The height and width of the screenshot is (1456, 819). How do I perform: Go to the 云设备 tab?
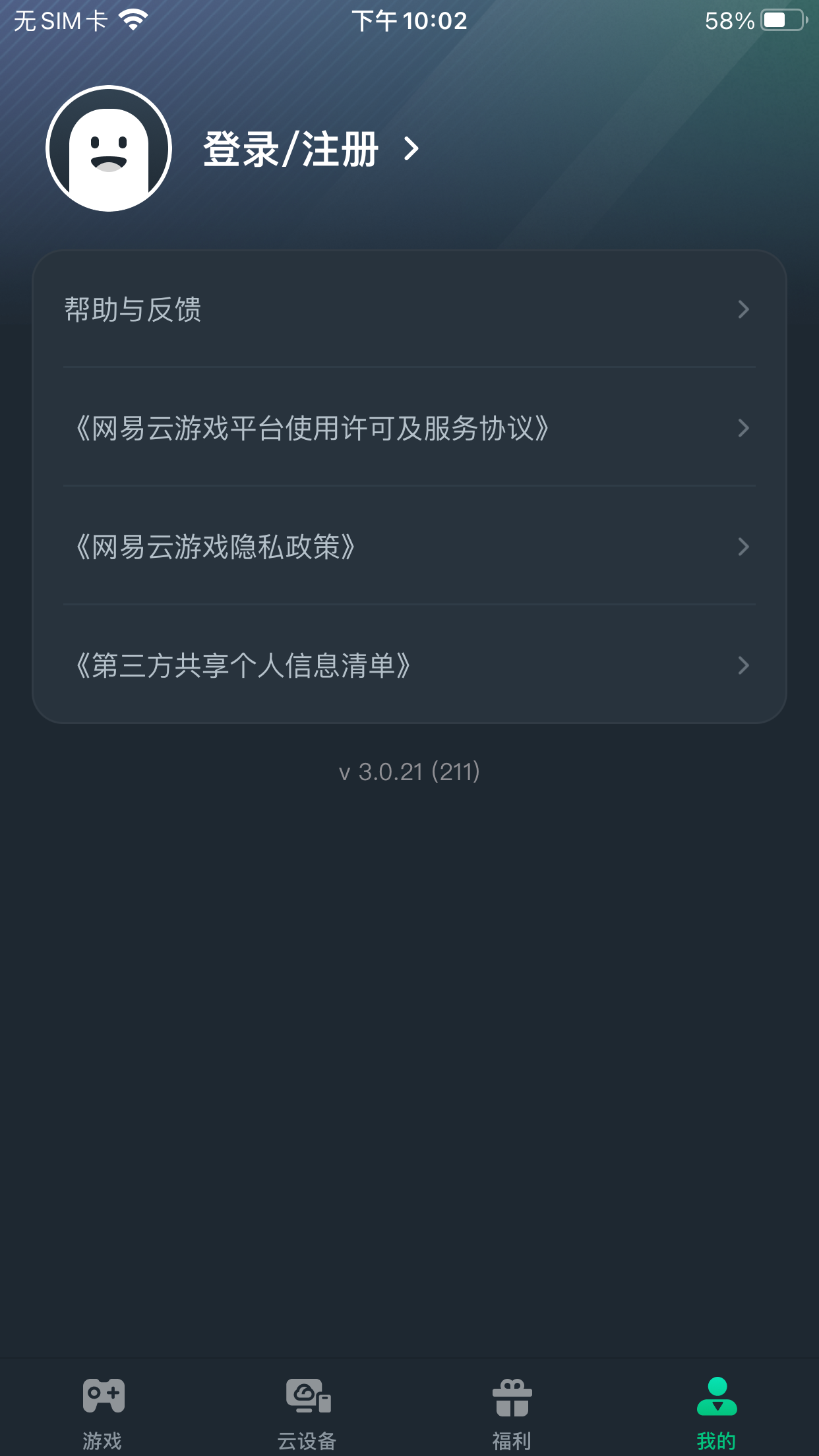tap(307, 1412)
